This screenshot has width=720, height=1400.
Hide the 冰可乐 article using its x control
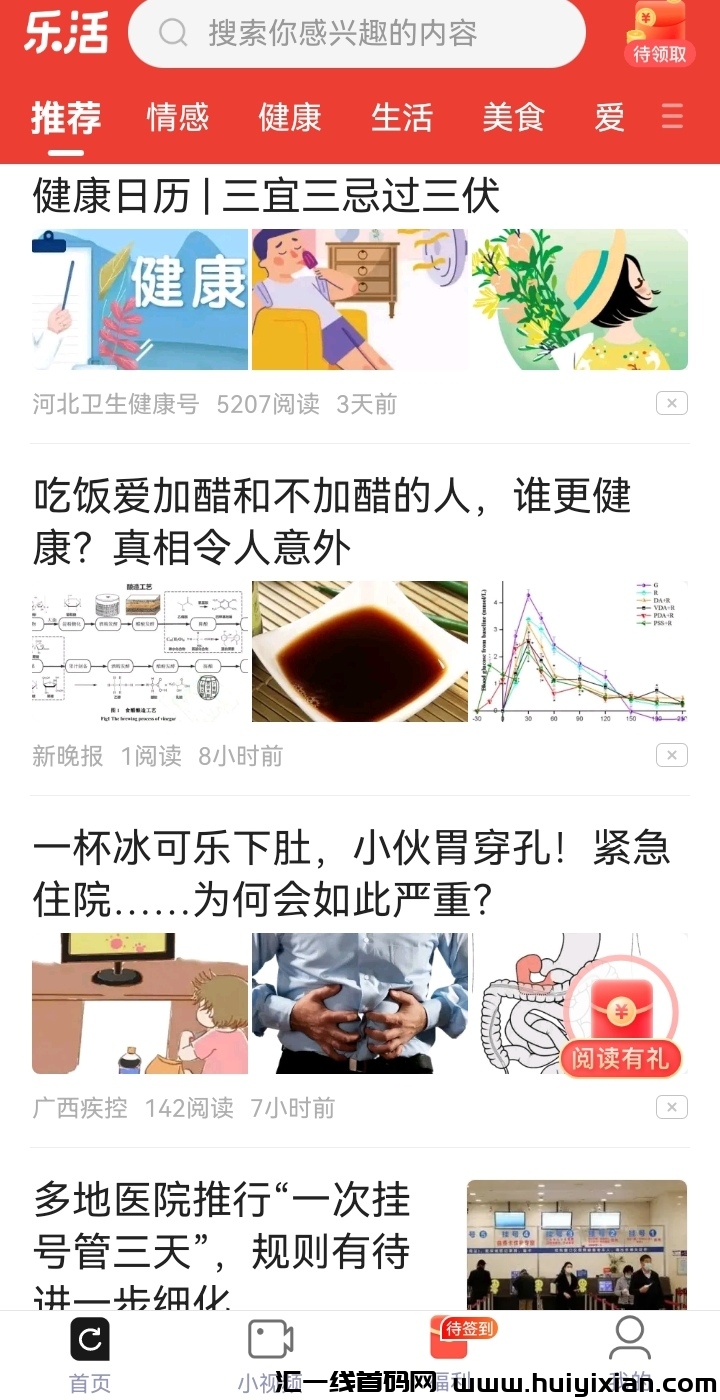tap(671, 1107)
